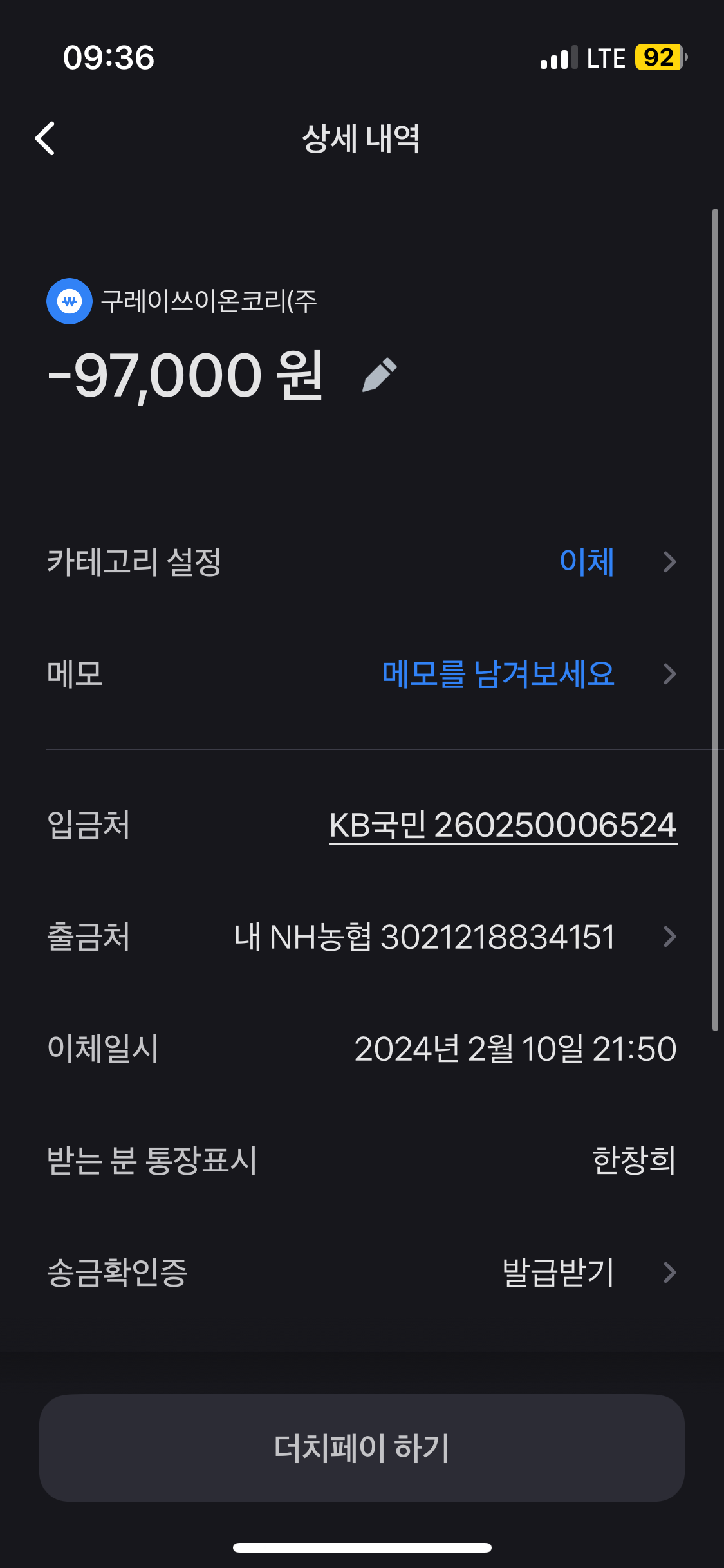724x1568 pixels.
Task: Tap the underlined KB국민 account number
Action: tap(503, 825)
